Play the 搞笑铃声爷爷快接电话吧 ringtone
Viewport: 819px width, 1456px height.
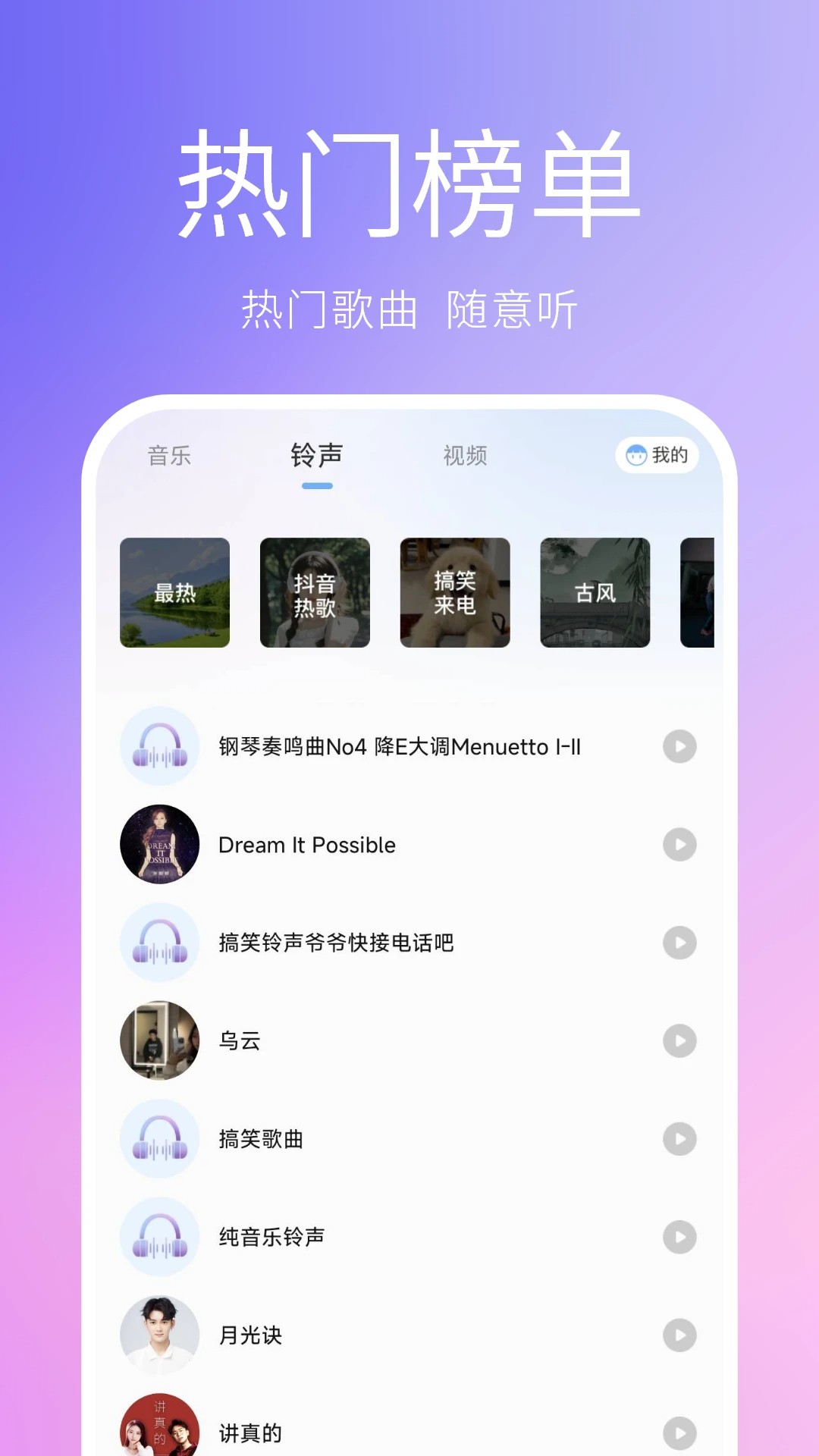tap(679, 942)
